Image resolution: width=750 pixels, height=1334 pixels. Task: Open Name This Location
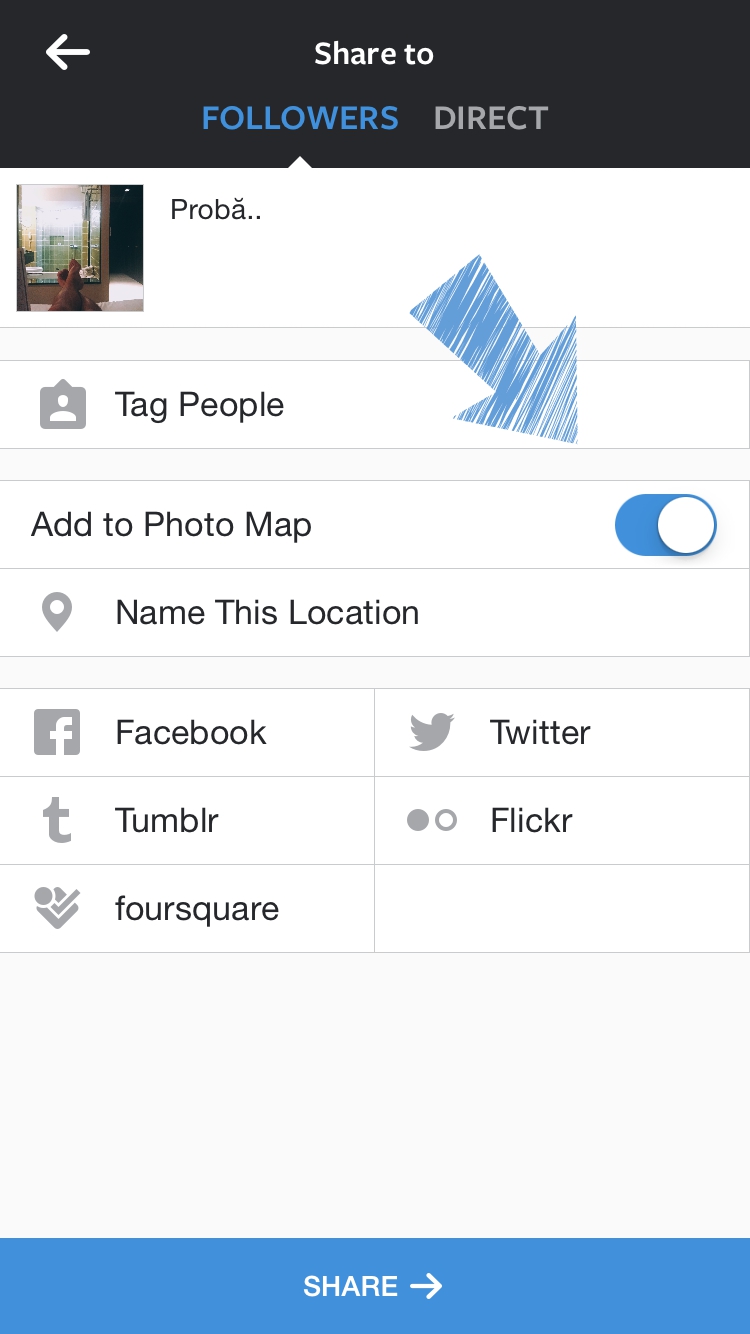click(267, 613)
